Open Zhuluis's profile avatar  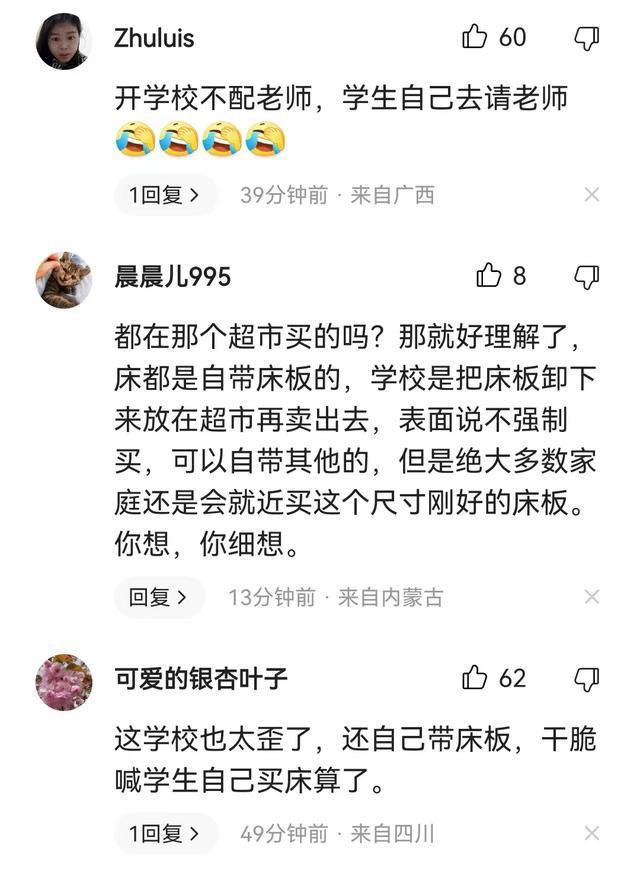(63, 41)
